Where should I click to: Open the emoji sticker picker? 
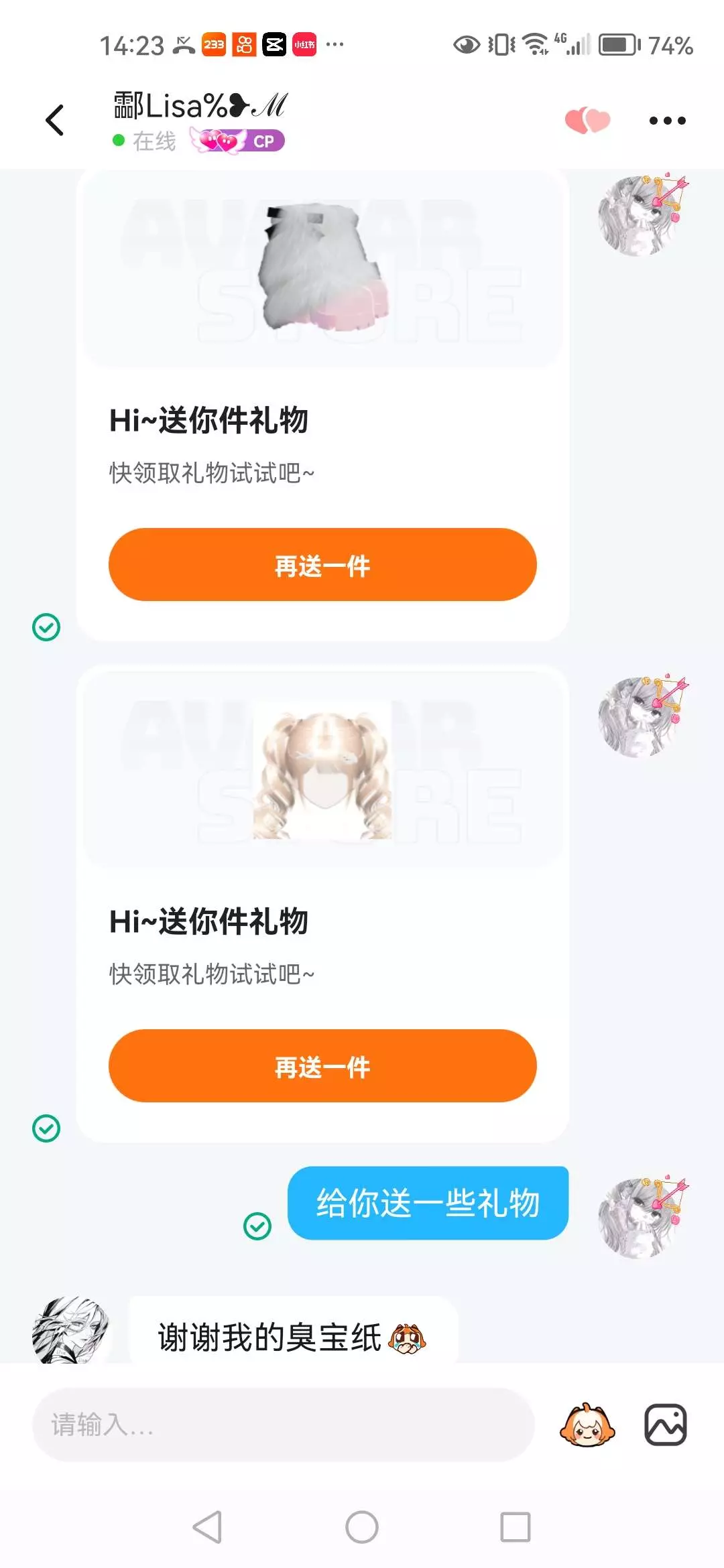click(x=587, y=1425)
